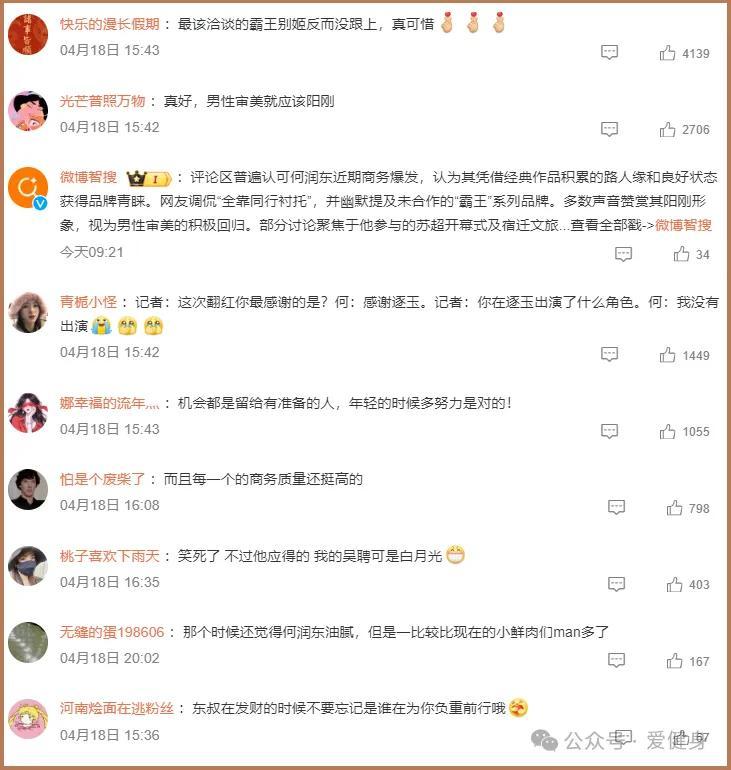
Task: Like the 微博智搜 summary comment
Action: pyautogui.click(x=682, y=254)
